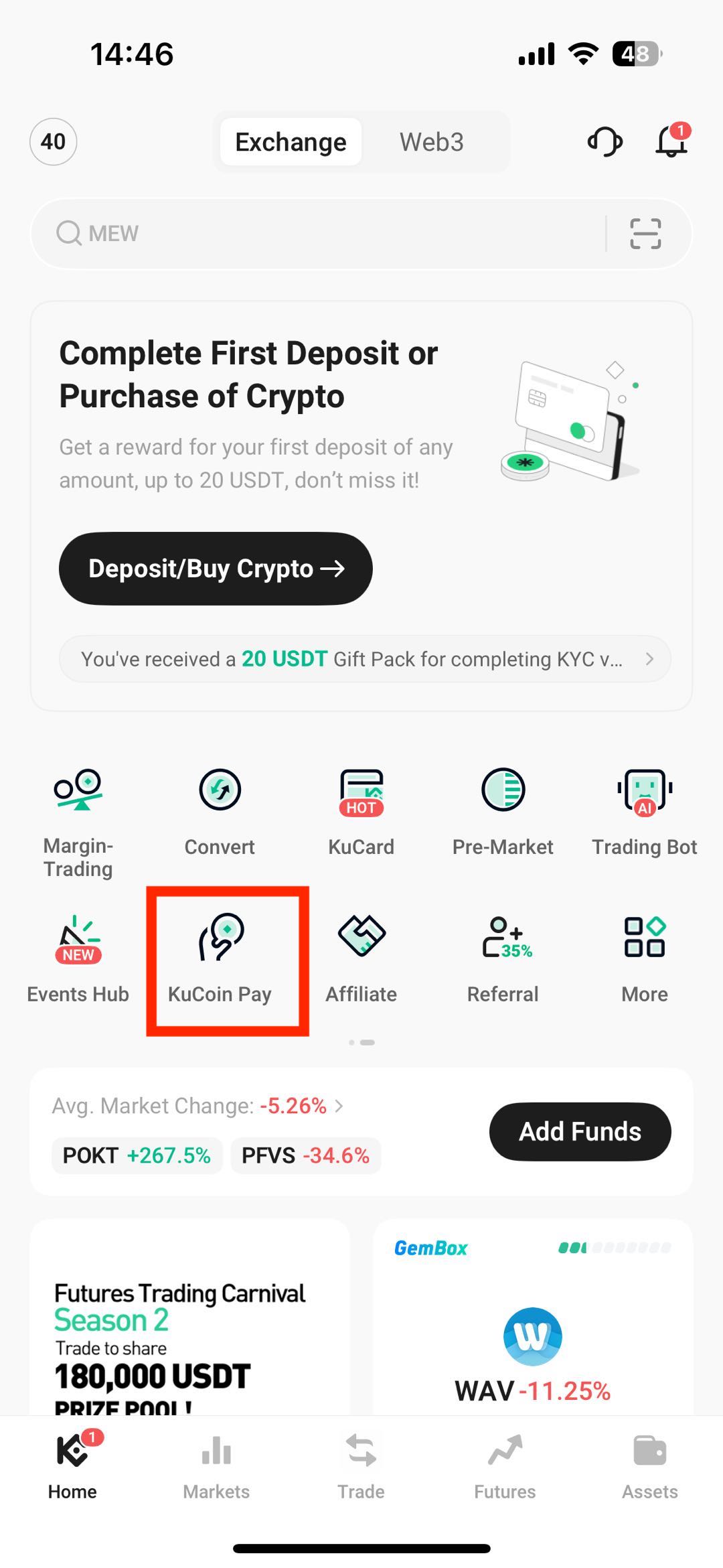View Avg. Market Change details
The height and width of the screenshot is (1568, 723).
(x=198, y=1106)
